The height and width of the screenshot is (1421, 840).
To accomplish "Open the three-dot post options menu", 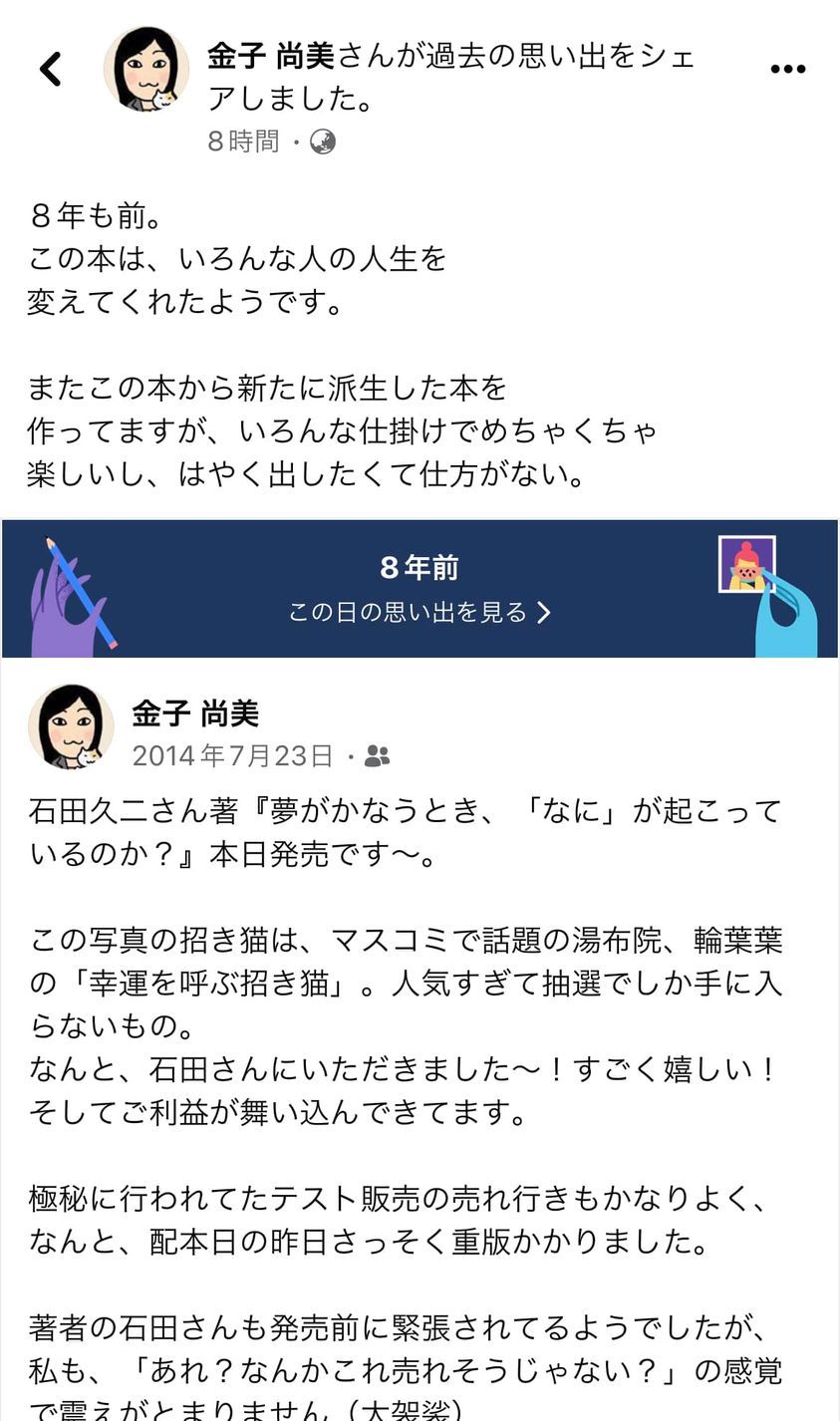I will coord(787,70).
